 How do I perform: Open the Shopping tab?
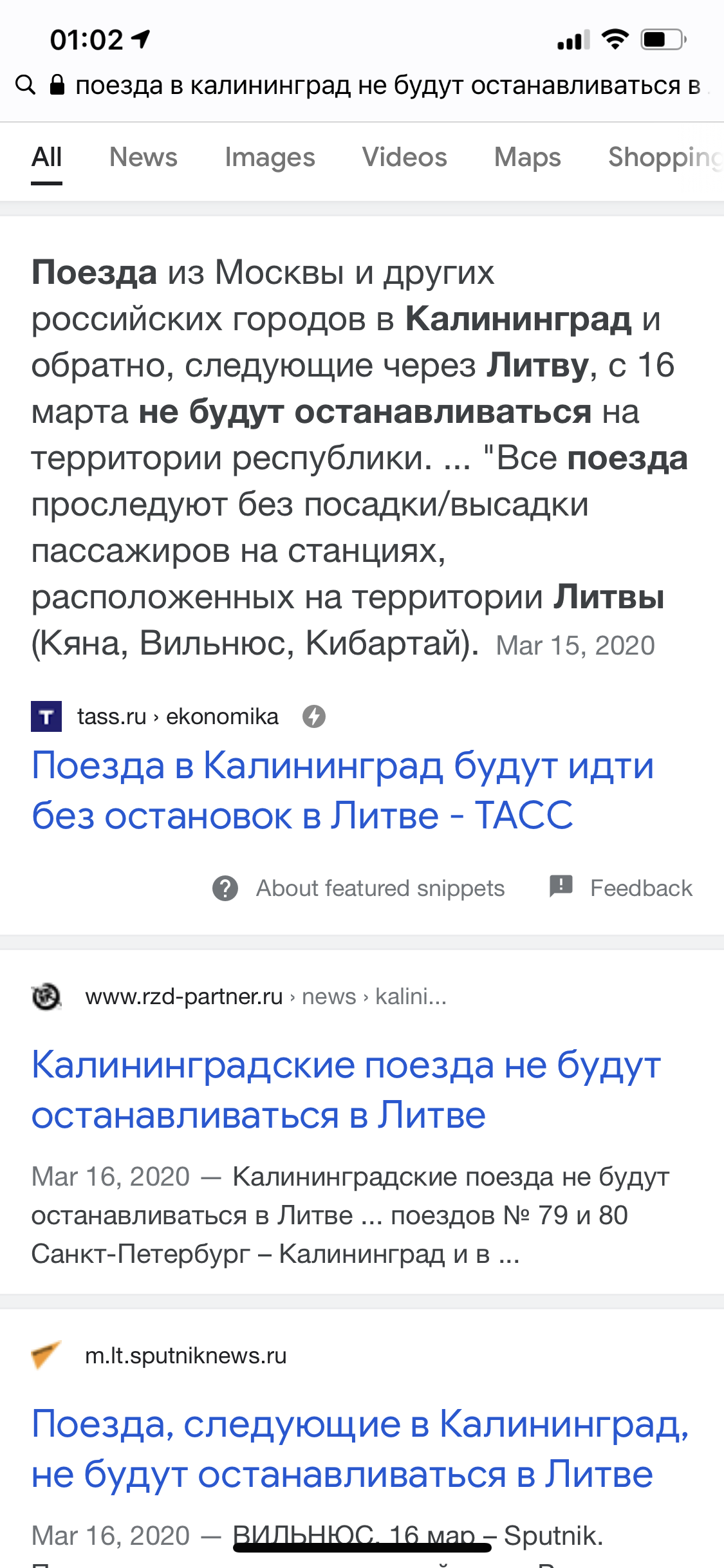664,157
